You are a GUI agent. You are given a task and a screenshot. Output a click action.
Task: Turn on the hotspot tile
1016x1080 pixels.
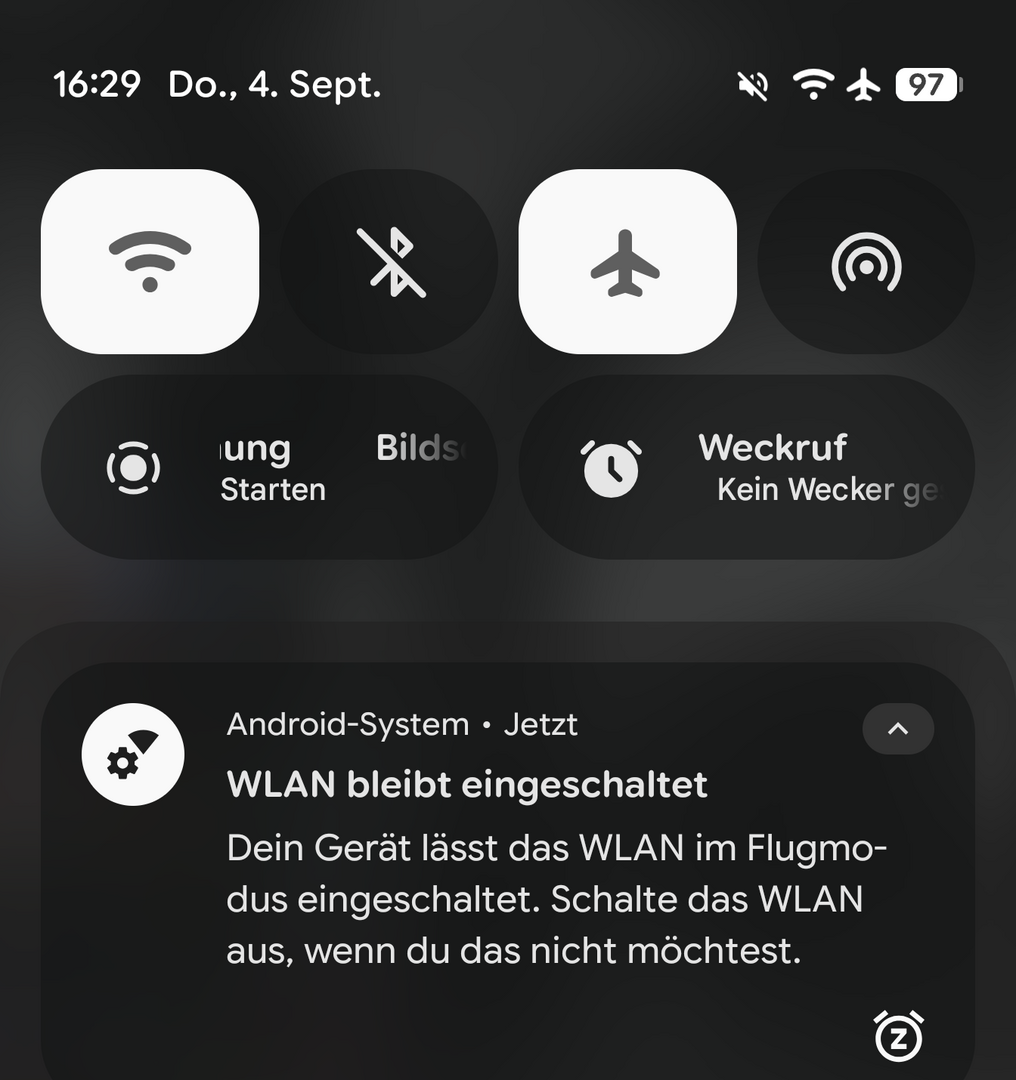(866, 261)
